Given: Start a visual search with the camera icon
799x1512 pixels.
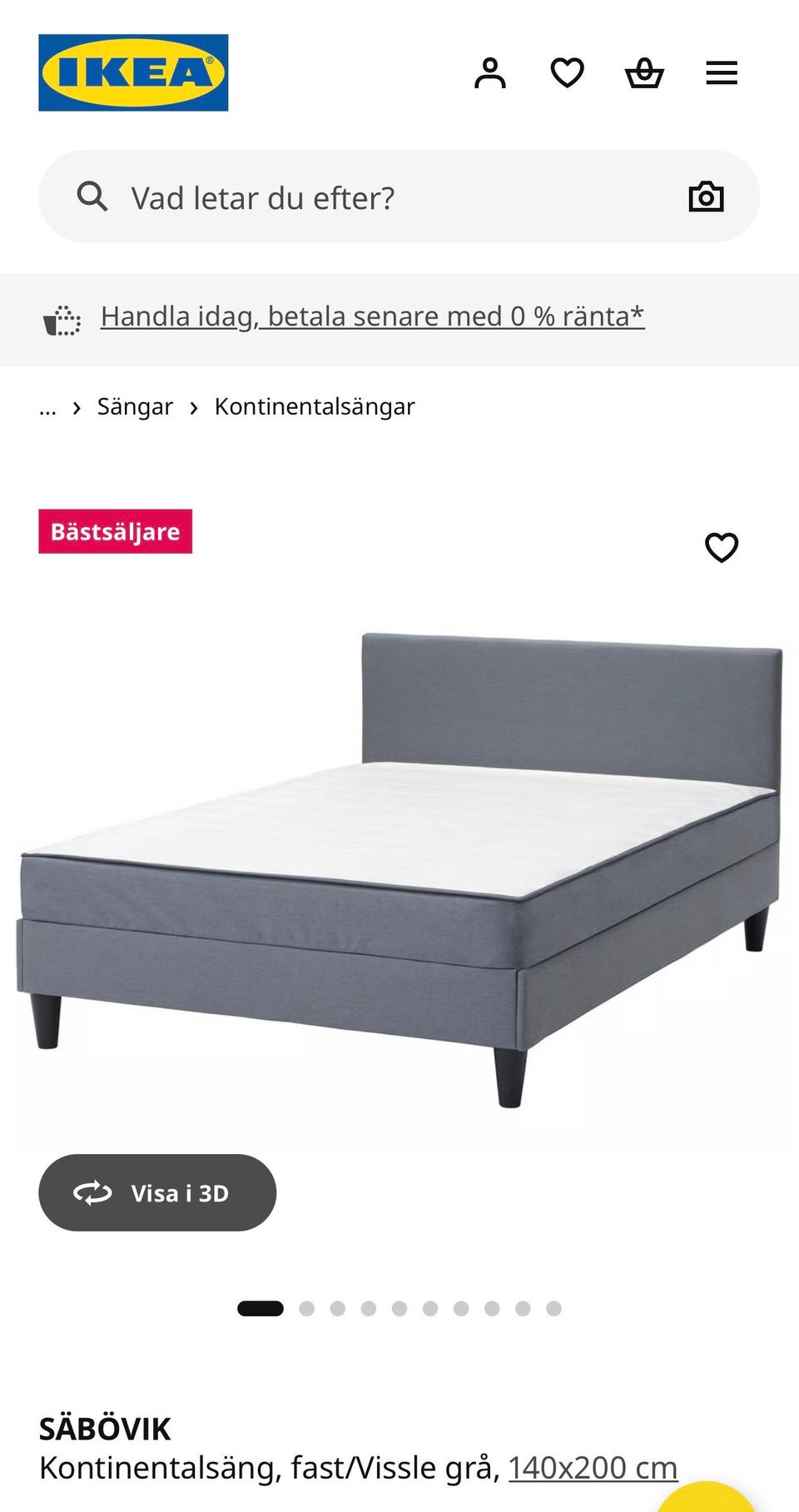Looking at the screenshot, I should click(706, 196).
